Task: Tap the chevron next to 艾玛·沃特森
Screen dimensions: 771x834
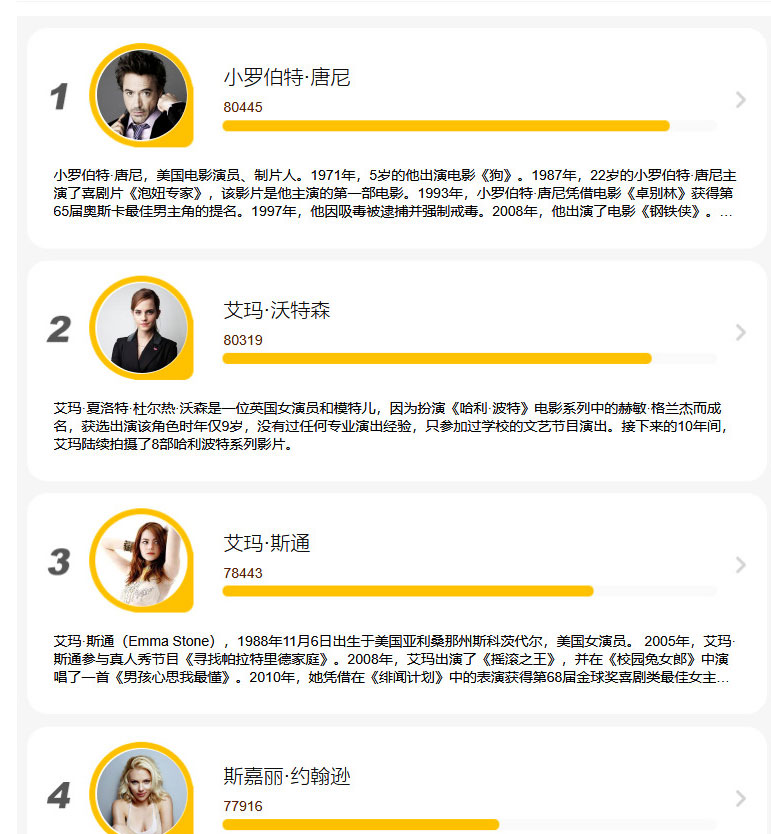Action: coord(740,332)
